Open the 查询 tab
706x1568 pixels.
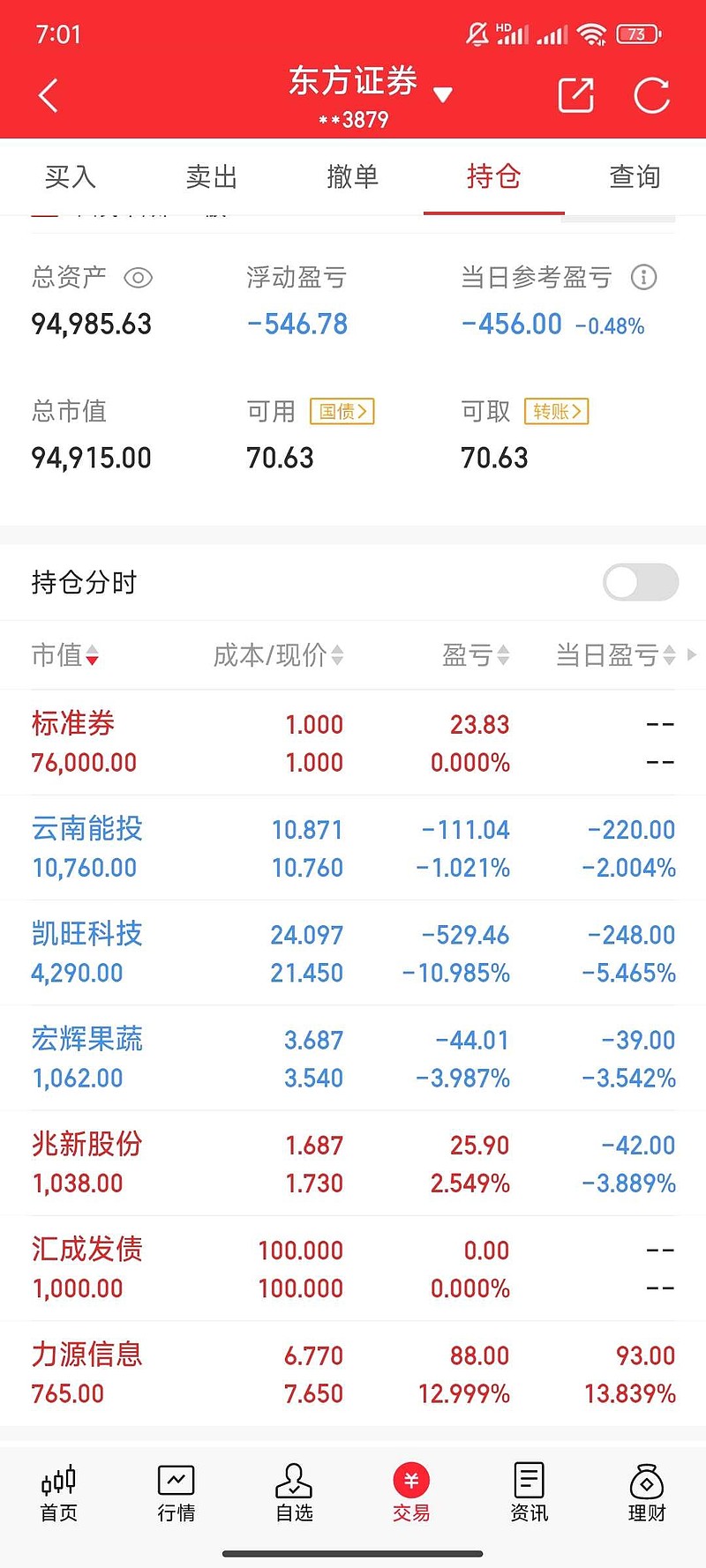point(635,177)
